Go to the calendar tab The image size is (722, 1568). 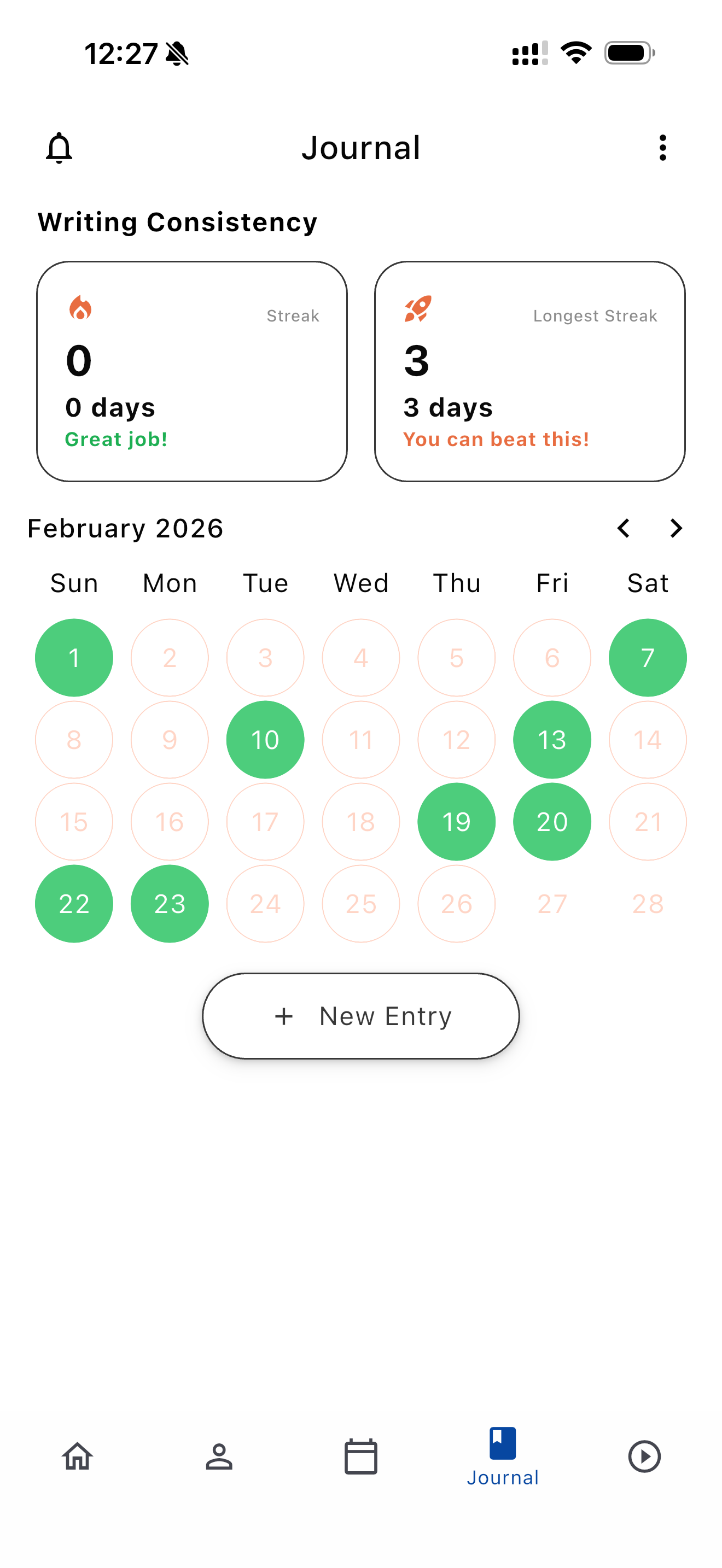click(361, 1456)
